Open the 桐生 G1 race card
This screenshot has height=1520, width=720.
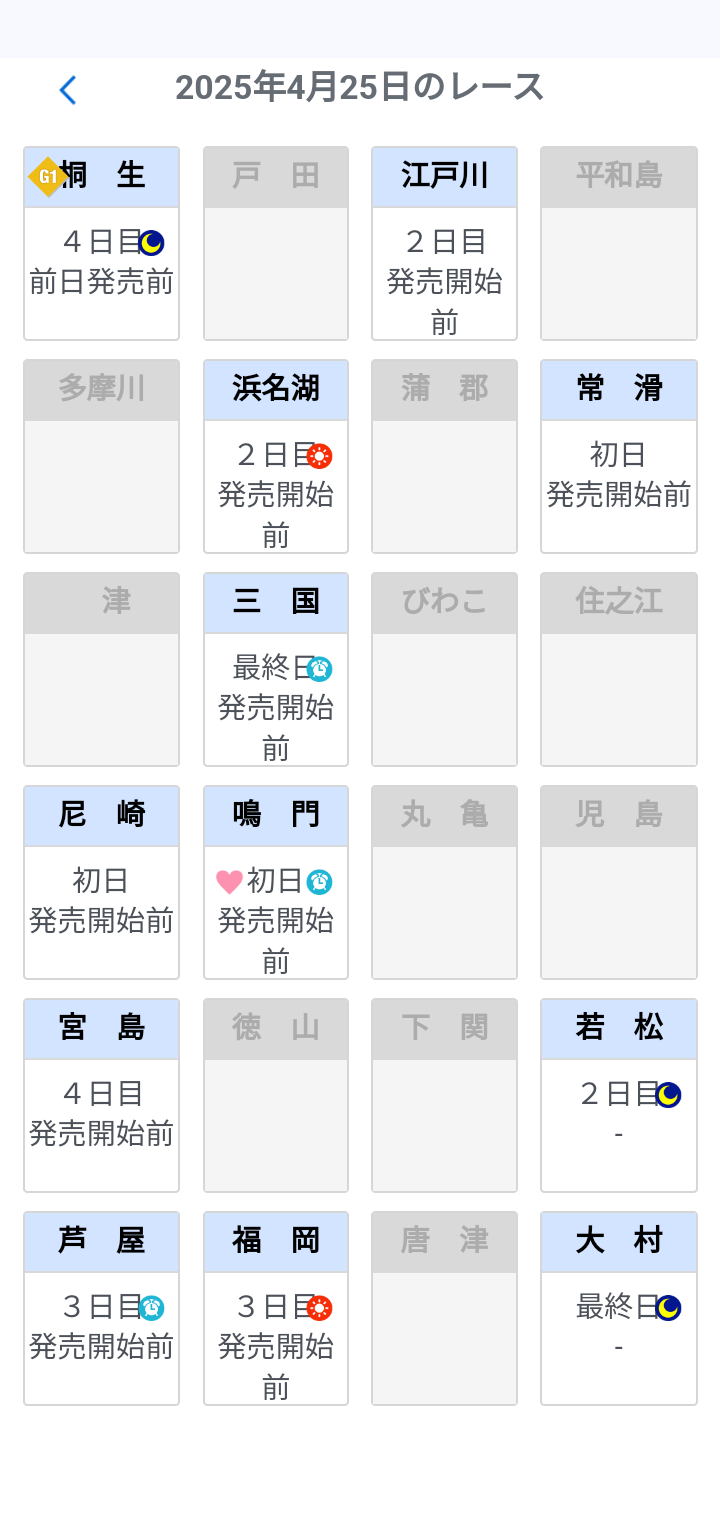point(101,244)
